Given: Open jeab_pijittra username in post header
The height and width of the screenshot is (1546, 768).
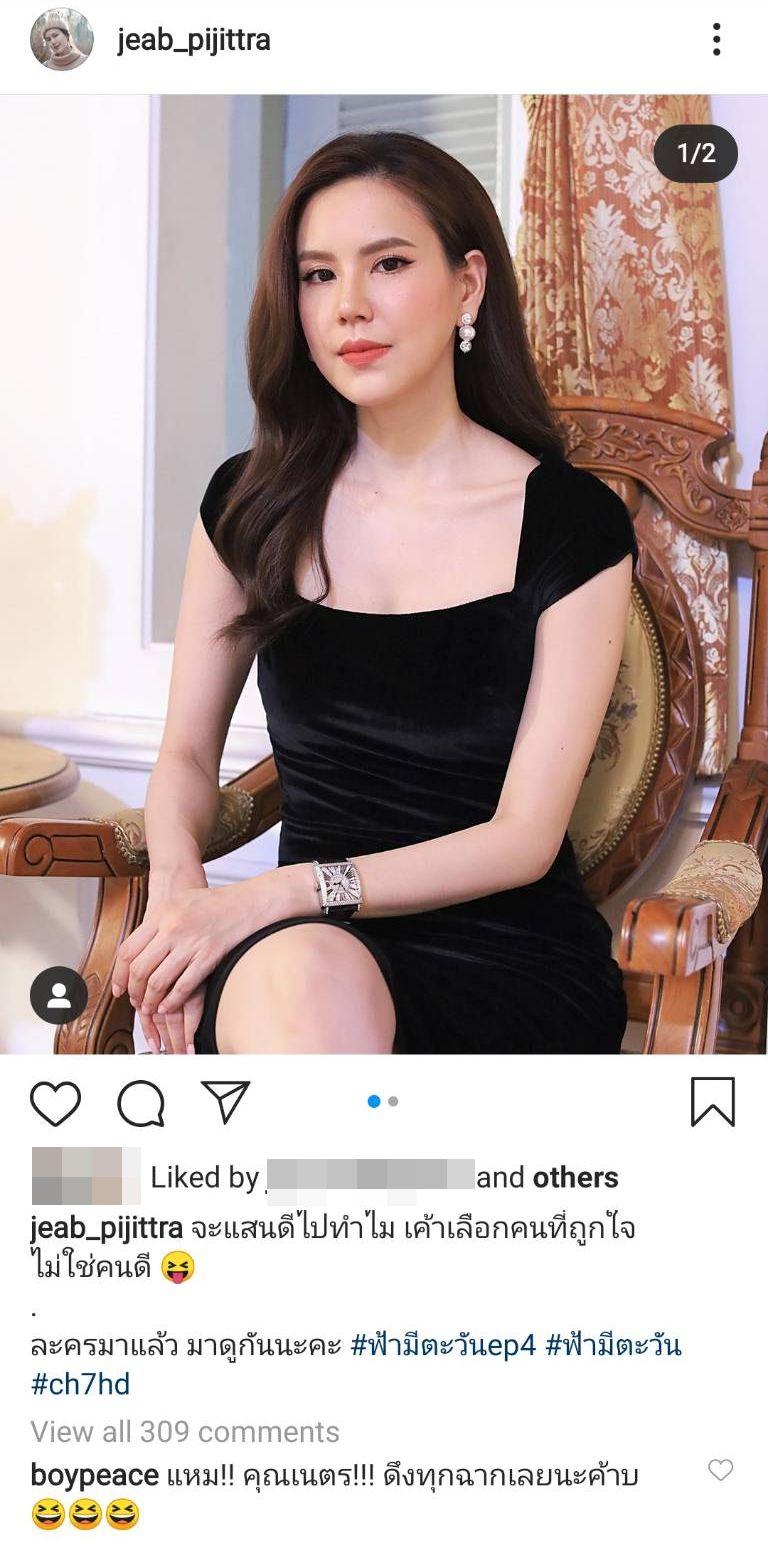Looking at the screenshot, I should (x=194, y=41).
